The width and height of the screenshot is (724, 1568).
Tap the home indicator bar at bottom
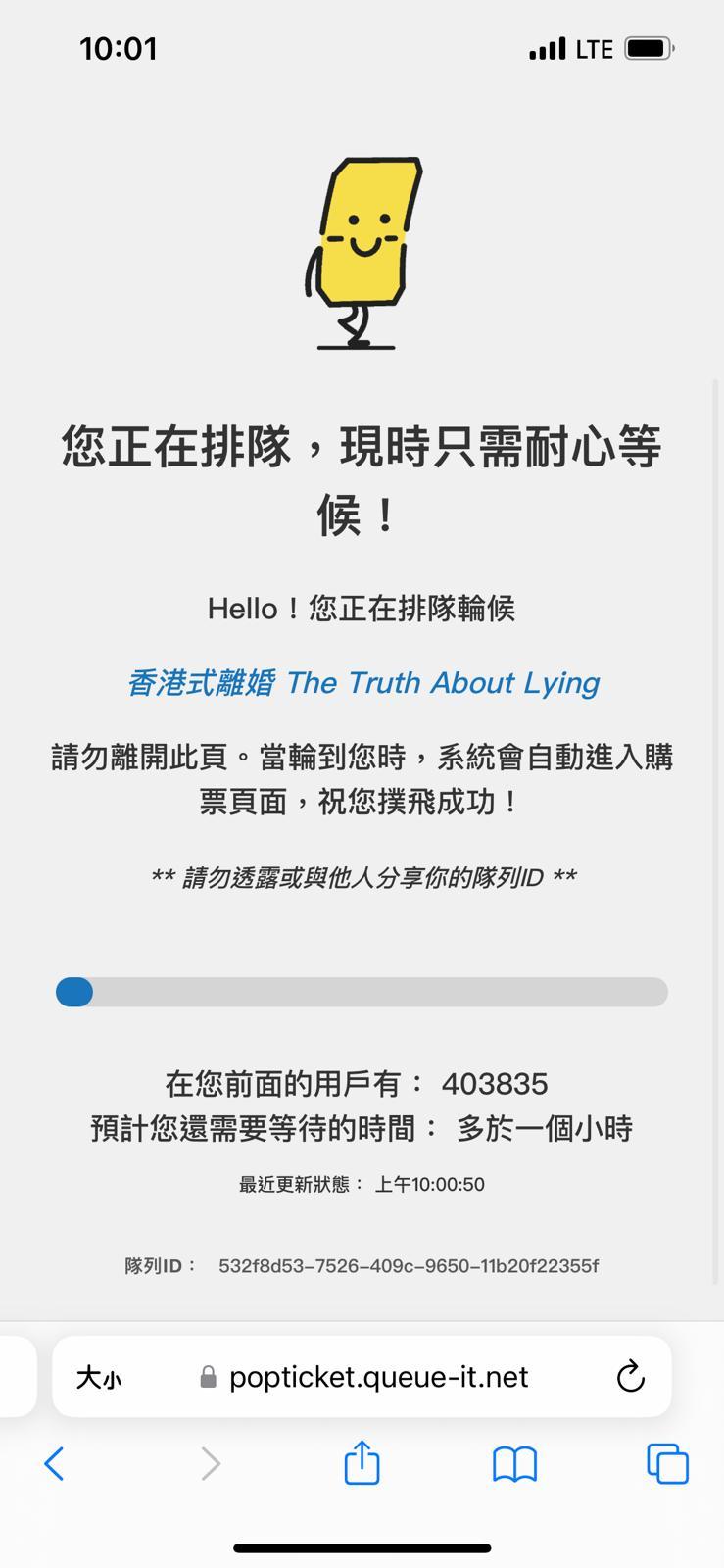tap(362, 1548)
